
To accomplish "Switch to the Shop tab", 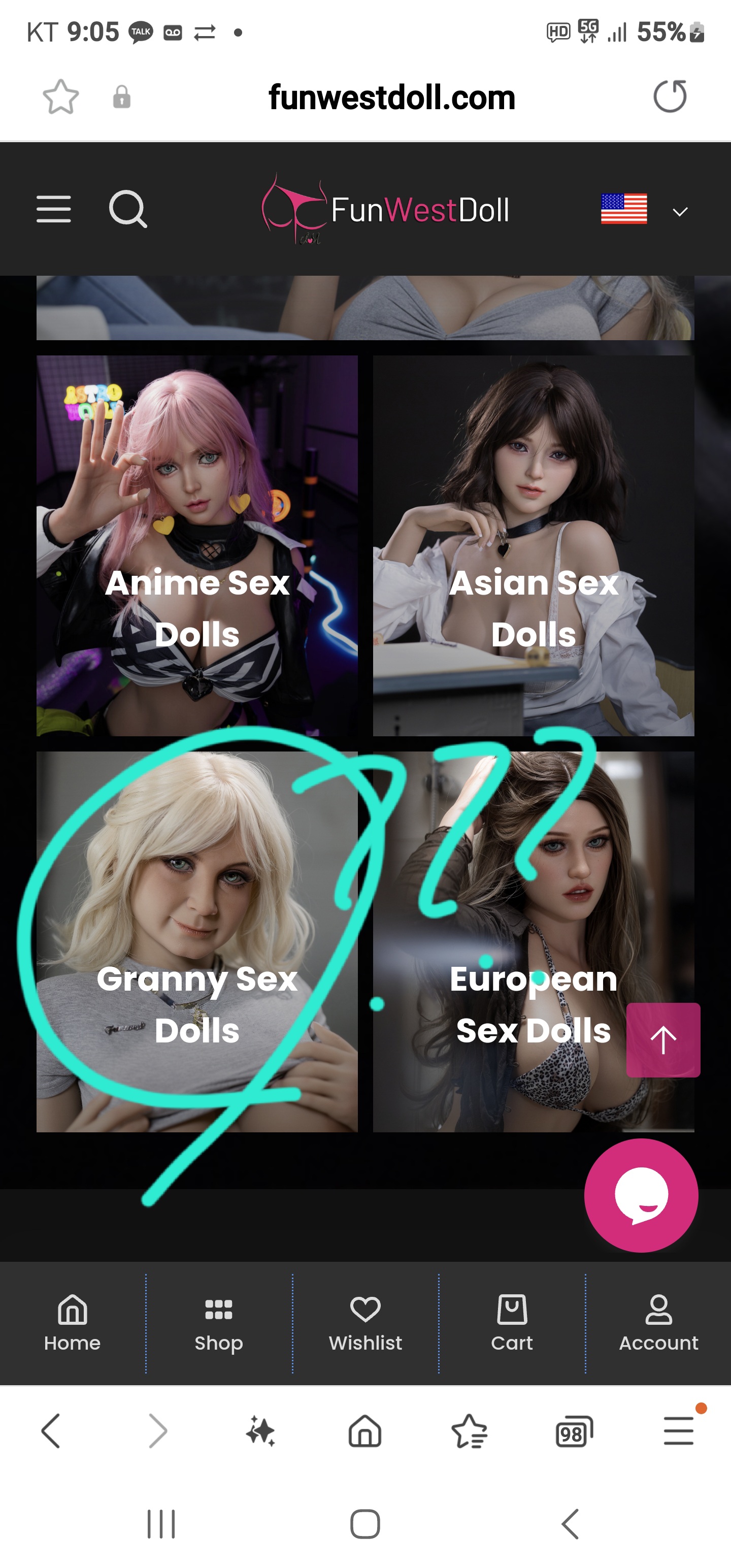I will click(x=219, y=1323).
